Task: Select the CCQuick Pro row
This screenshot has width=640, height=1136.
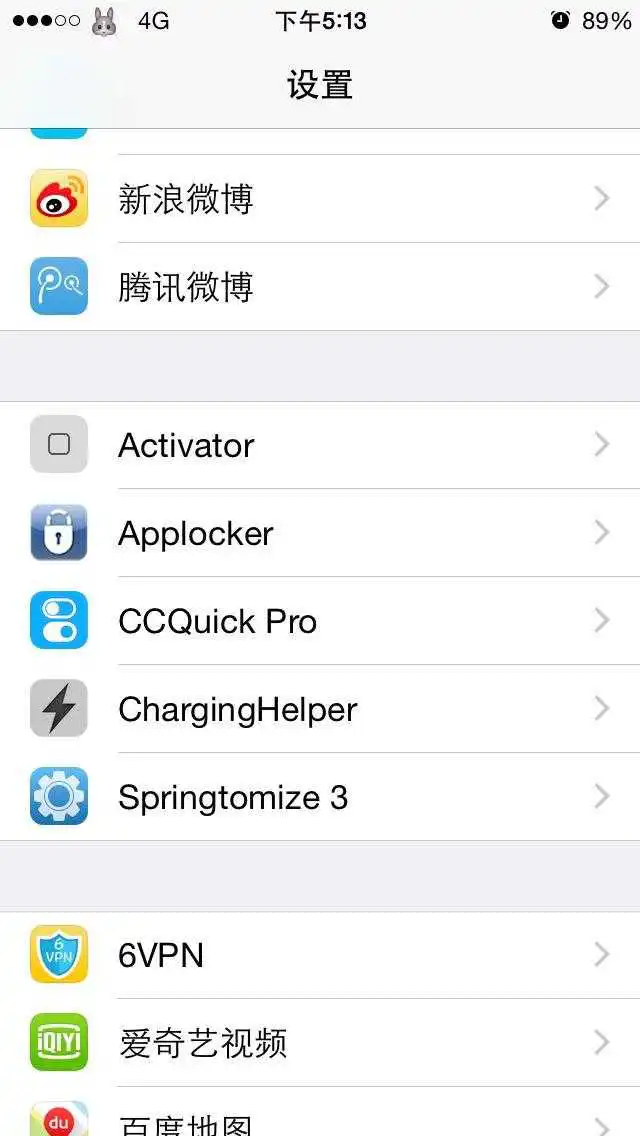Action: tap(320, 621)
